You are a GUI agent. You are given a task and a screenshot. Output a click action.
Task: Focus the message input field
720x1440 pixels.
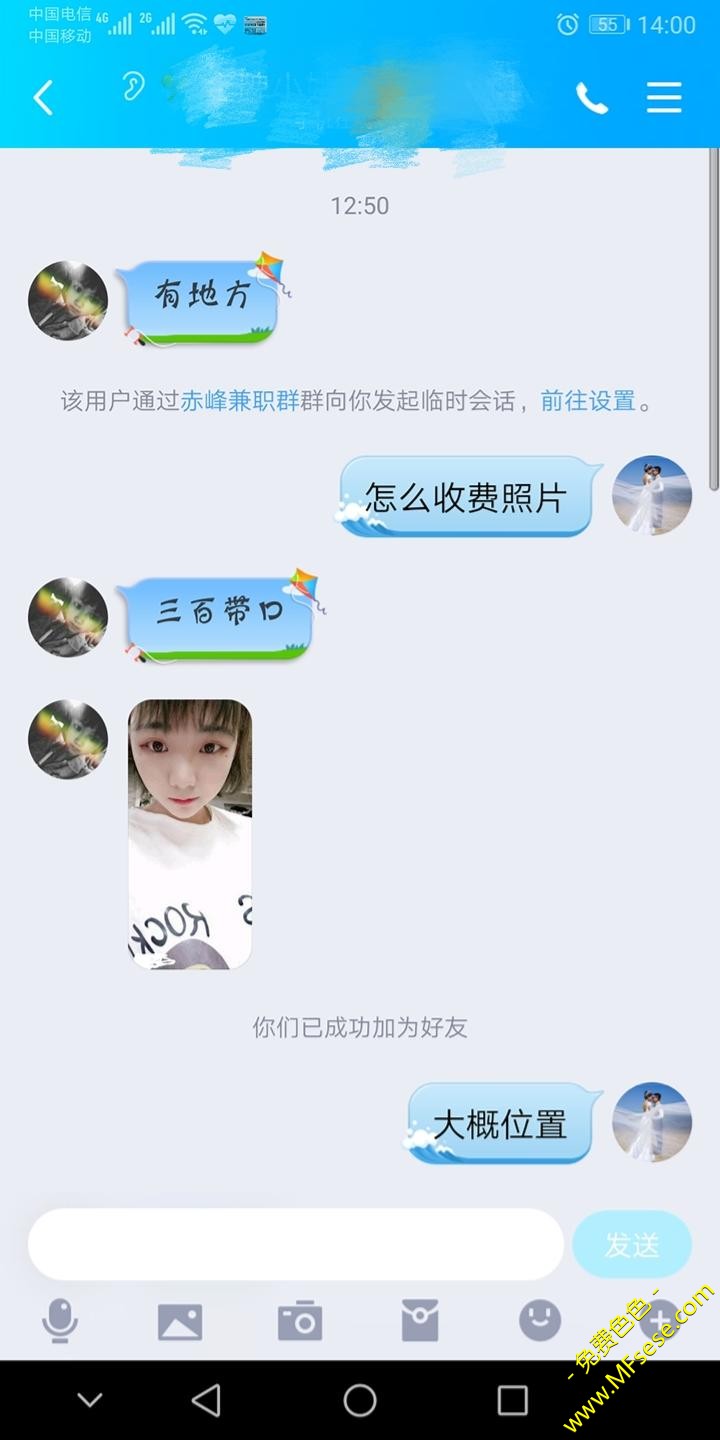pos(296,1245)
